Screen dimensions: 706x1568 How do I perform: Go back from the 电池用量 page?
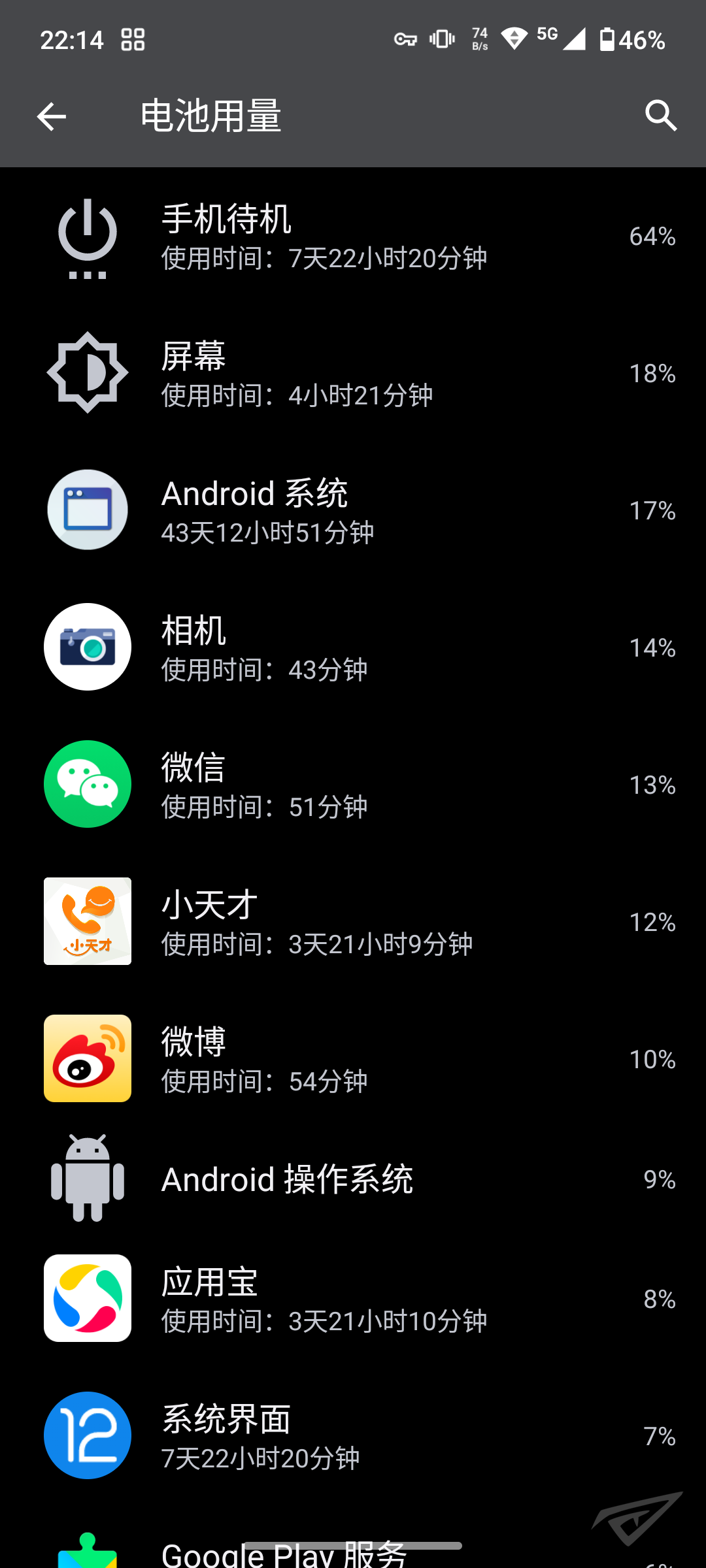pyautogui.click(x=52, y=117)
